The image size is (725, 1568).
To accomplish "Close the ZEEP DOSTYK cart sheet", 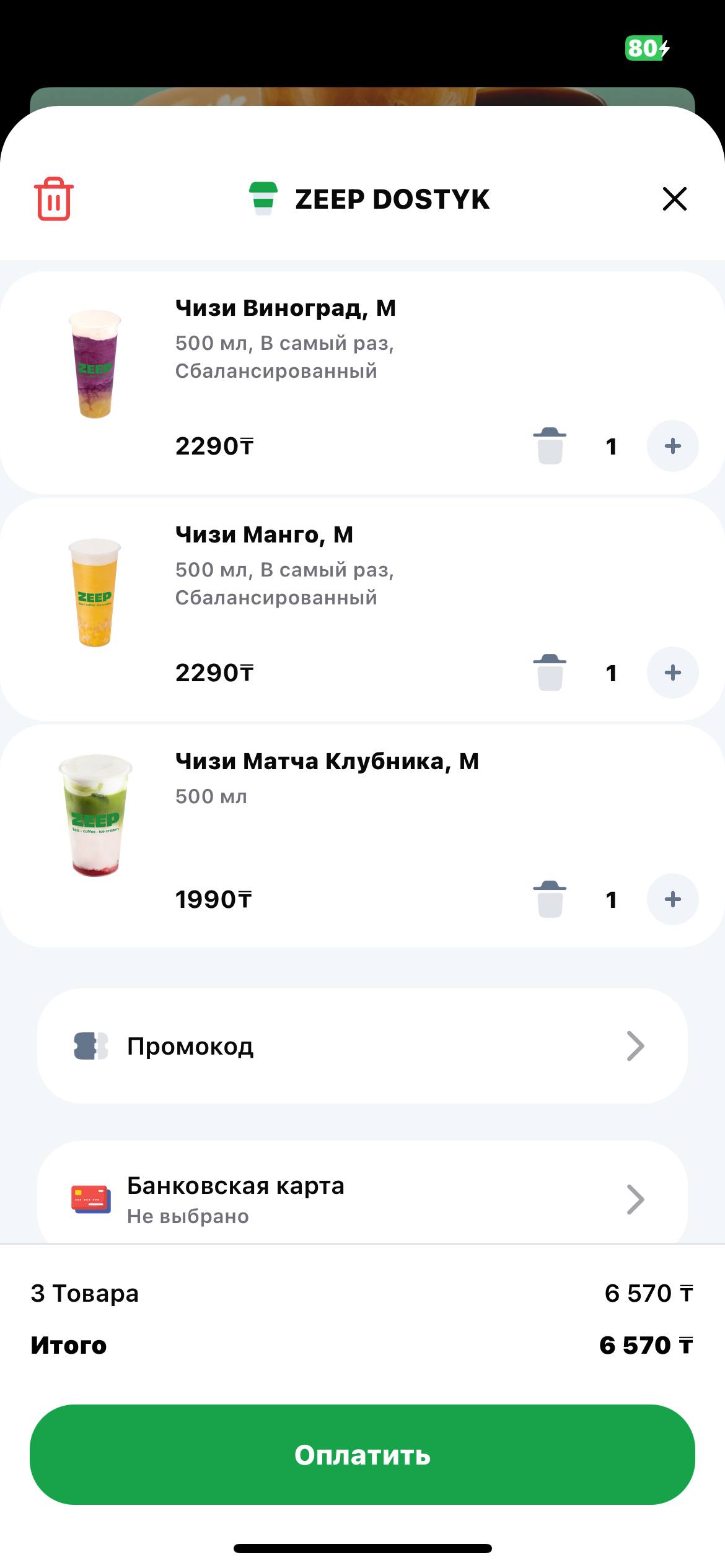I will pyautogui.click(x=674, y=199).
